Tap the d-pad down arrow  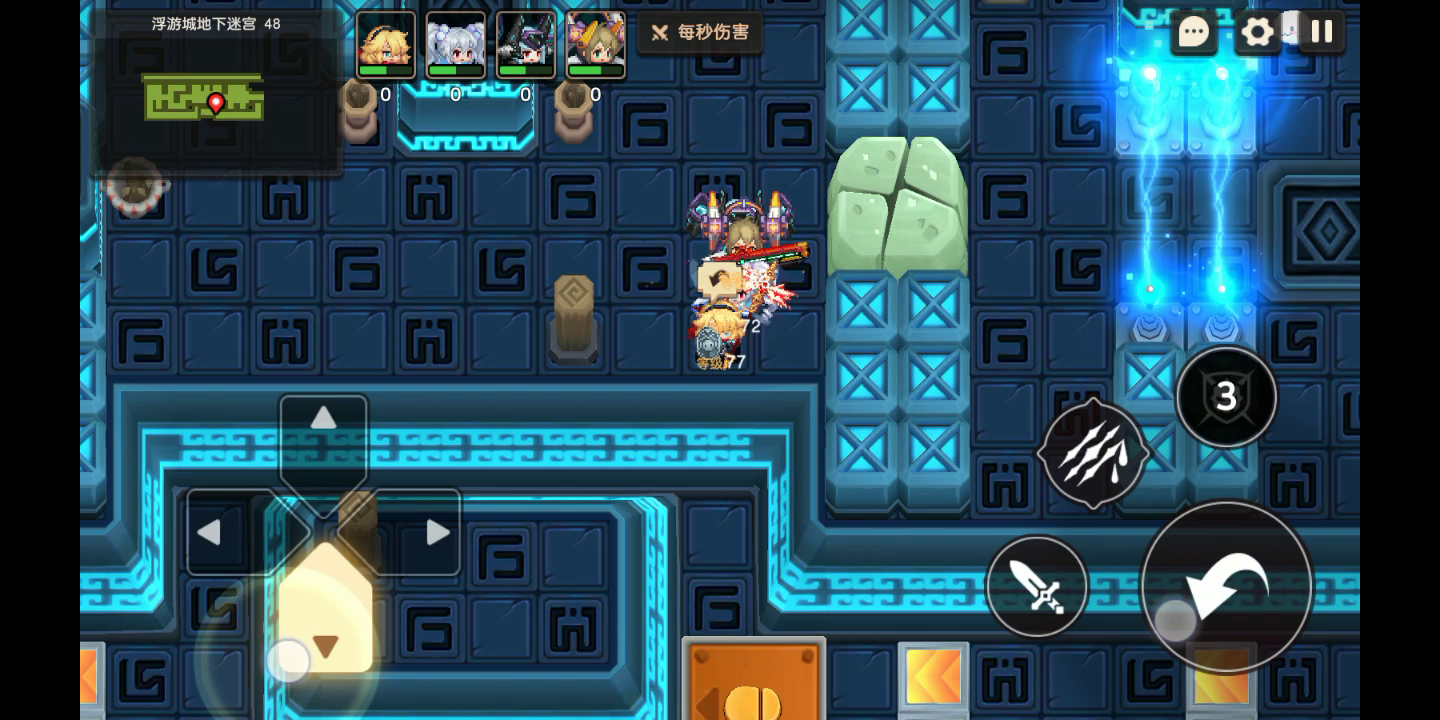(325, 646)
